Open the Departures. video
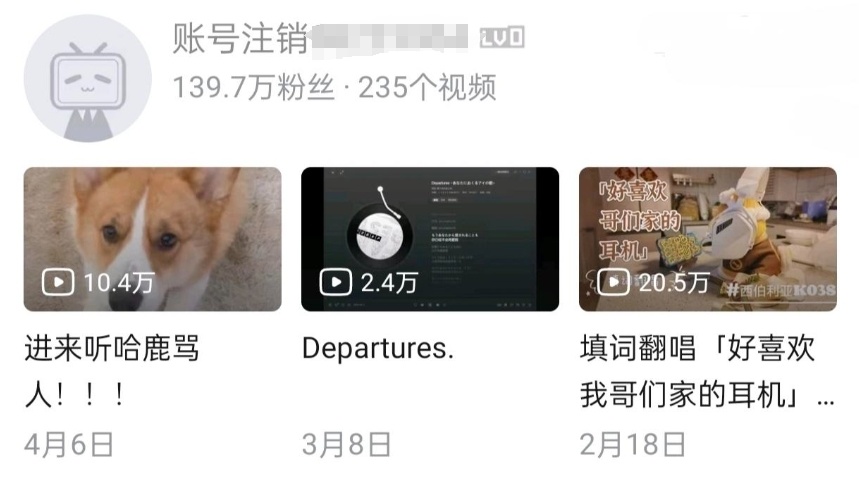The image size is (859, 483). point(430,239)
